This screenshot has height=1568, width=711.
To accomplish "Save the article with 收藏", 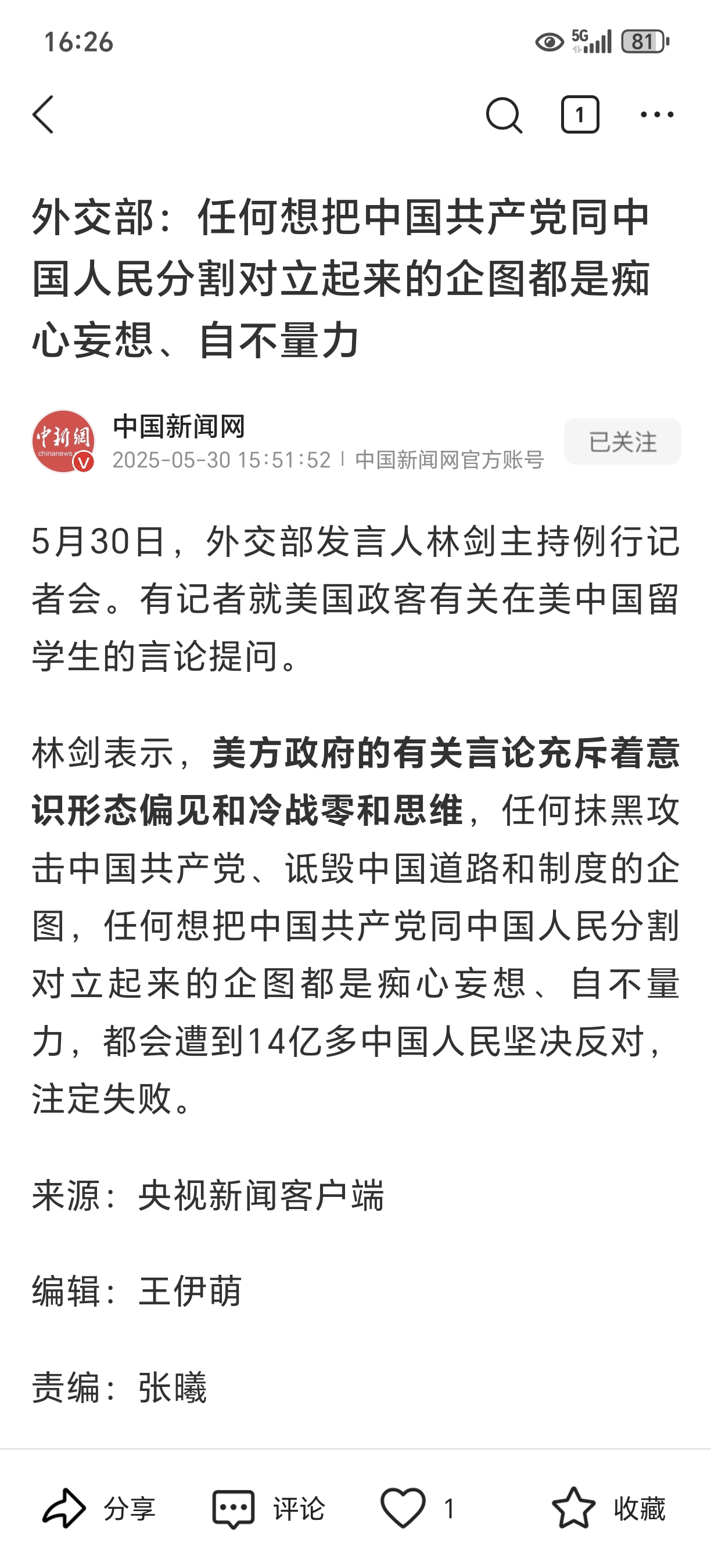I will pyautogui.click(x=608, y=1508).
